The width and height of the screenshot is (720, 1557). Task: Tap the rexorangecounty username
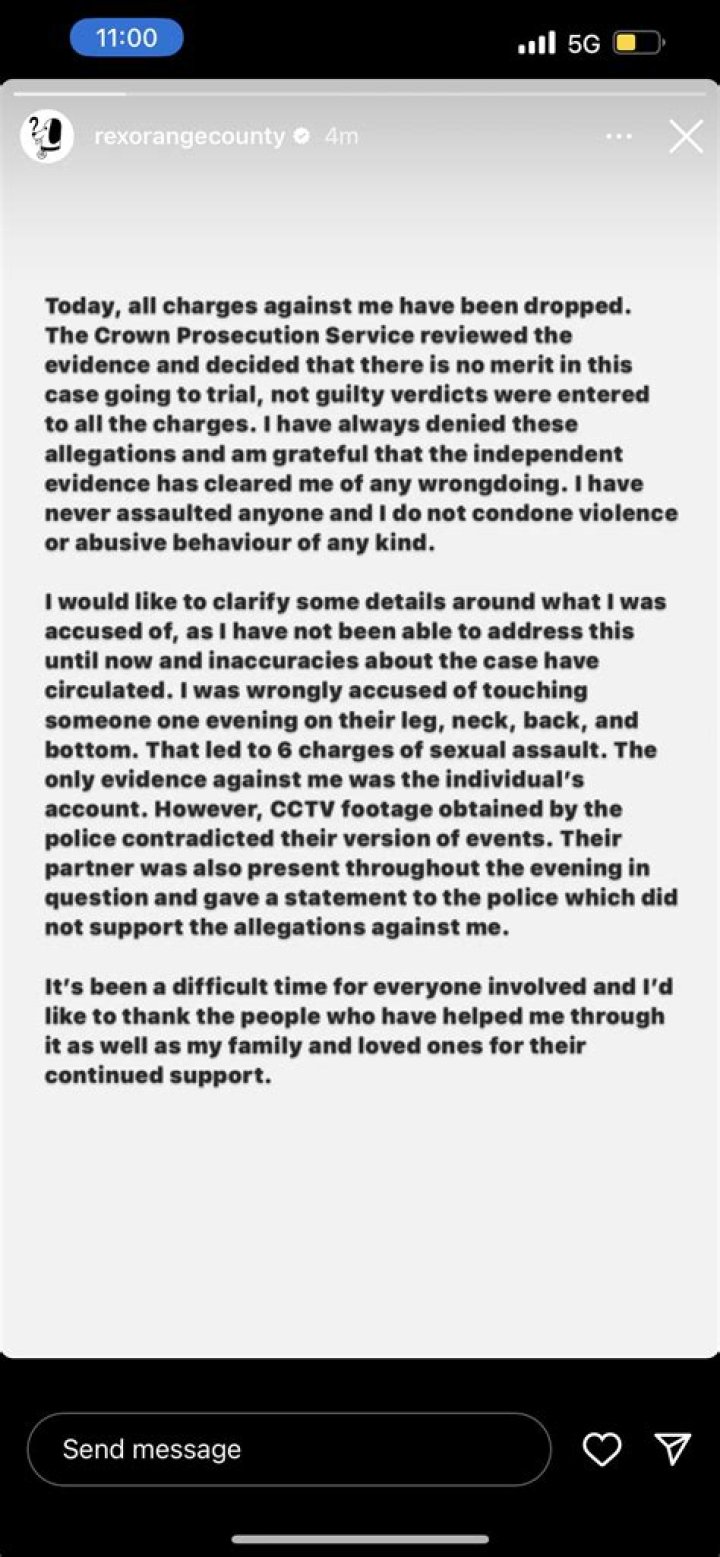(189, 137)
